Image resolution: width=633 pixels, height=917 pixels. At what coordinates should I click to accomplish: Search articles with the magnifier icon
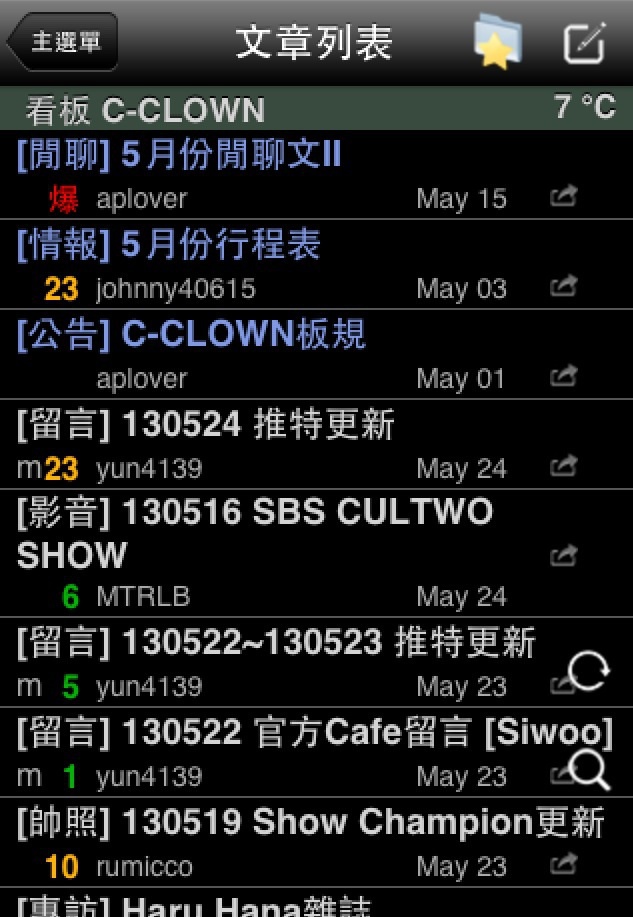pyautogui.click(x=587, y=769)
